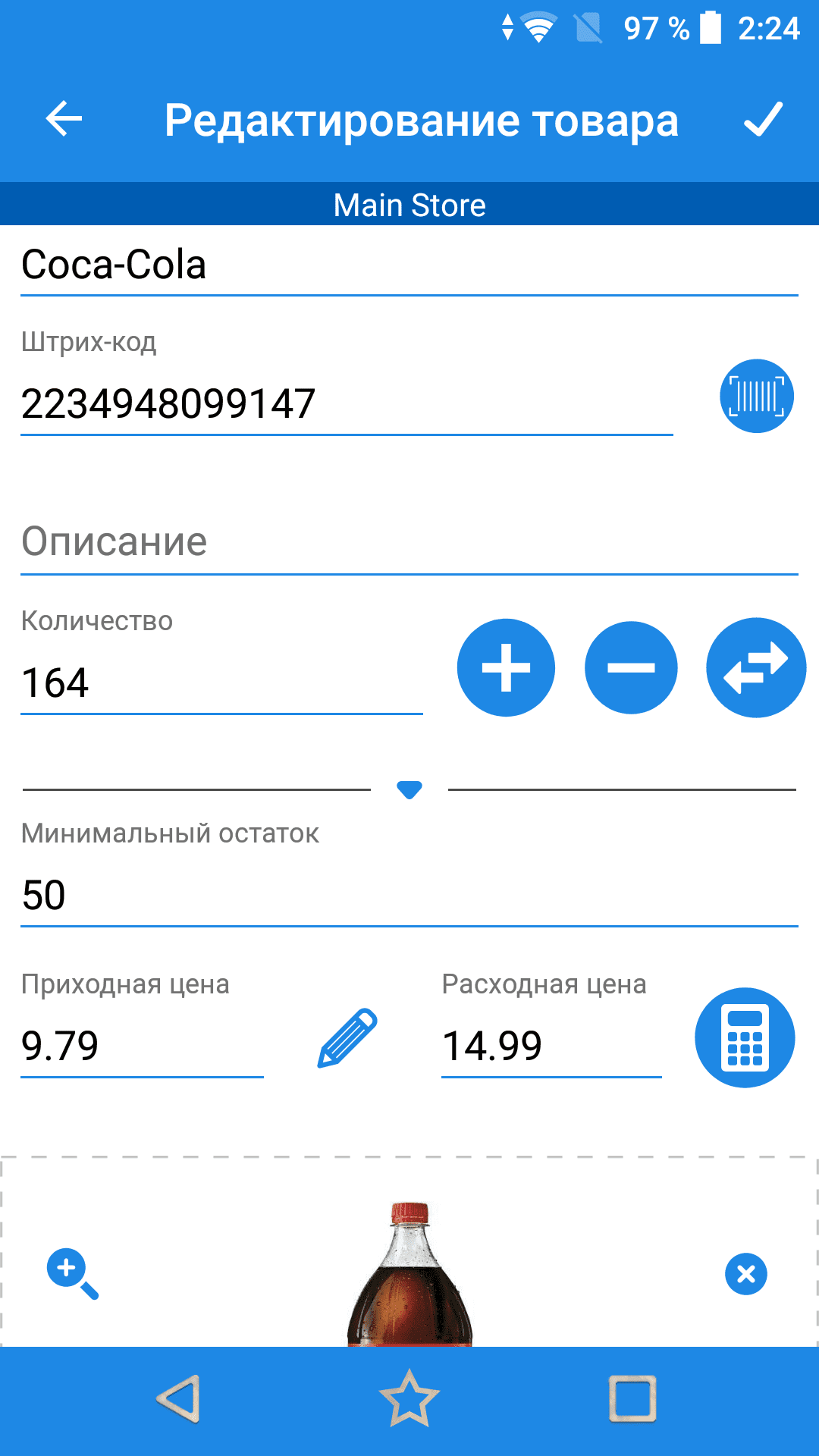This screenshot has height=1456, width=819.
Task: Change the Расходная цена value
Action: 551,1046
